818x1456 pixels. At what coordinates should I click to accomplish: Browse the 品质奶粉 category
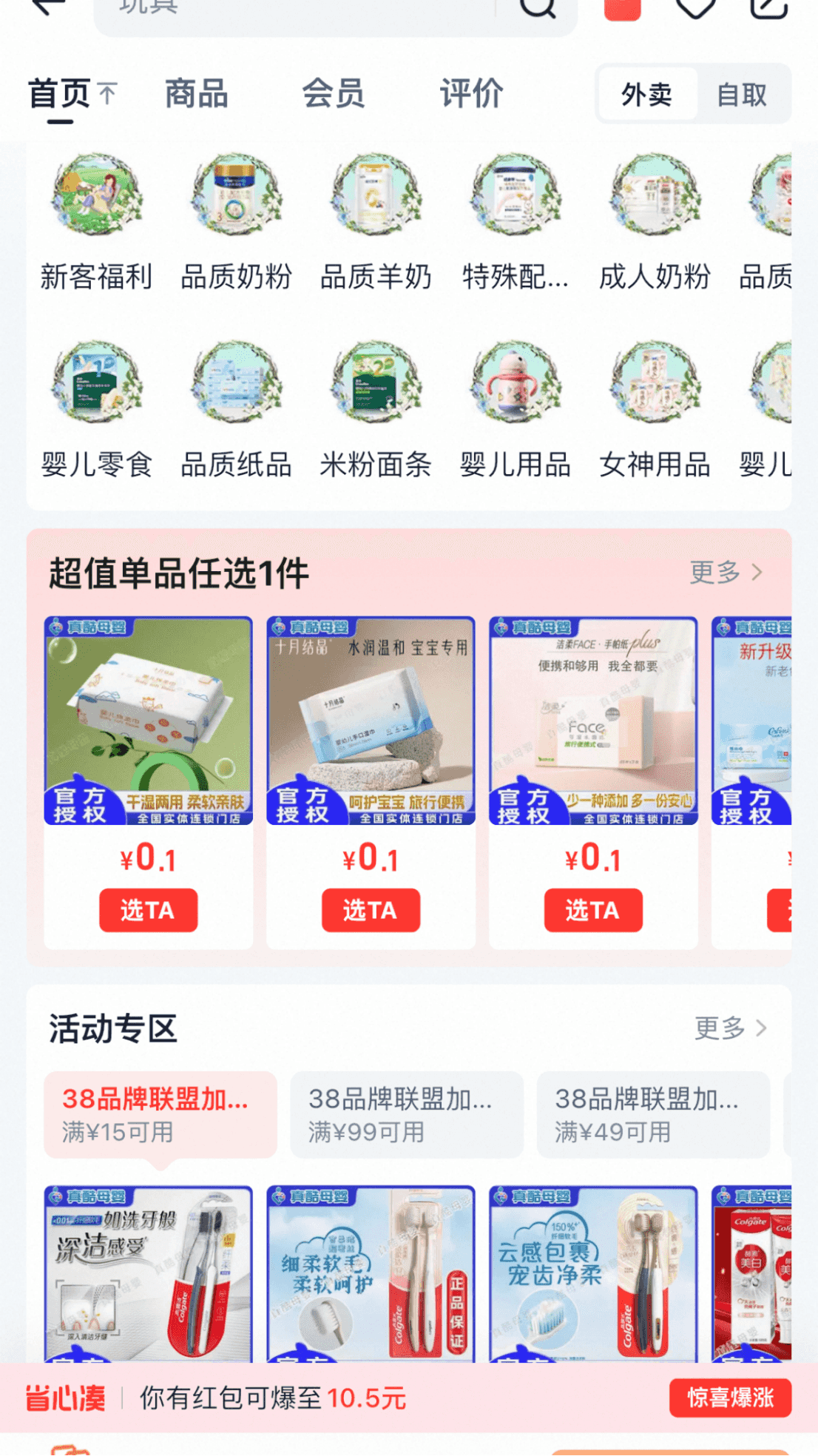(x=236, y=223)
